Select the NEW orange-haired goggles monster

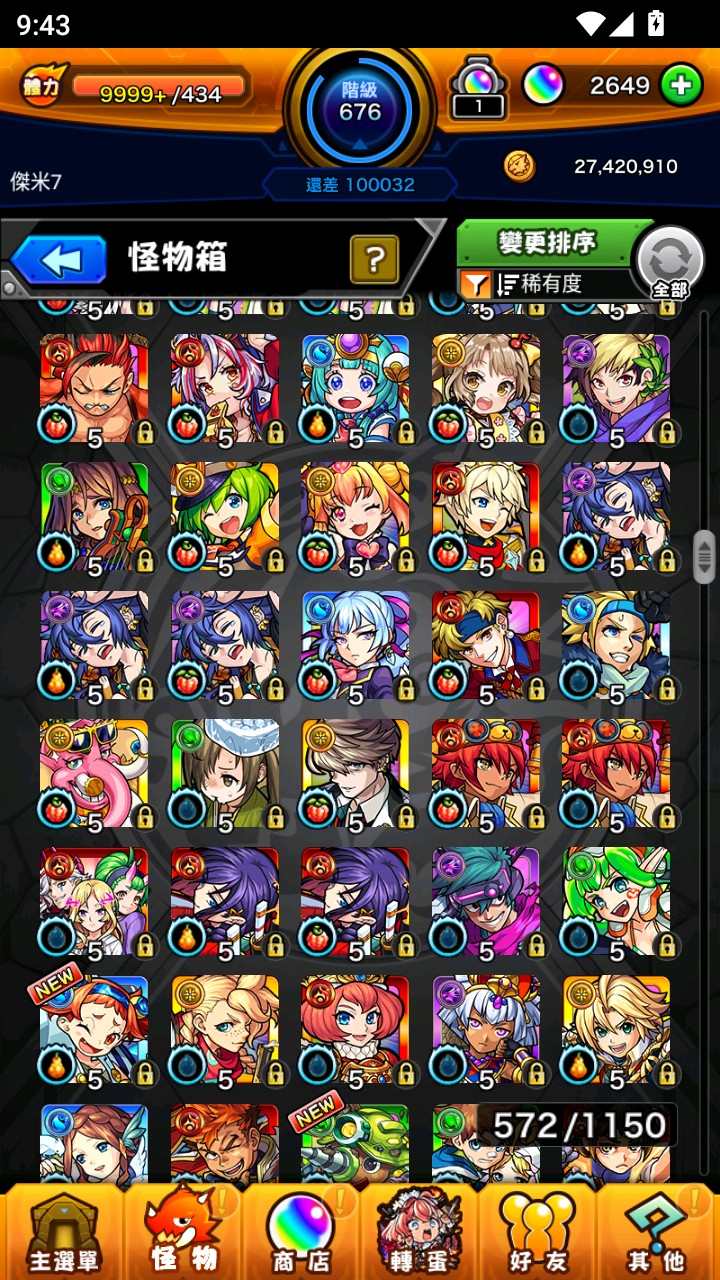point(94,1030)
